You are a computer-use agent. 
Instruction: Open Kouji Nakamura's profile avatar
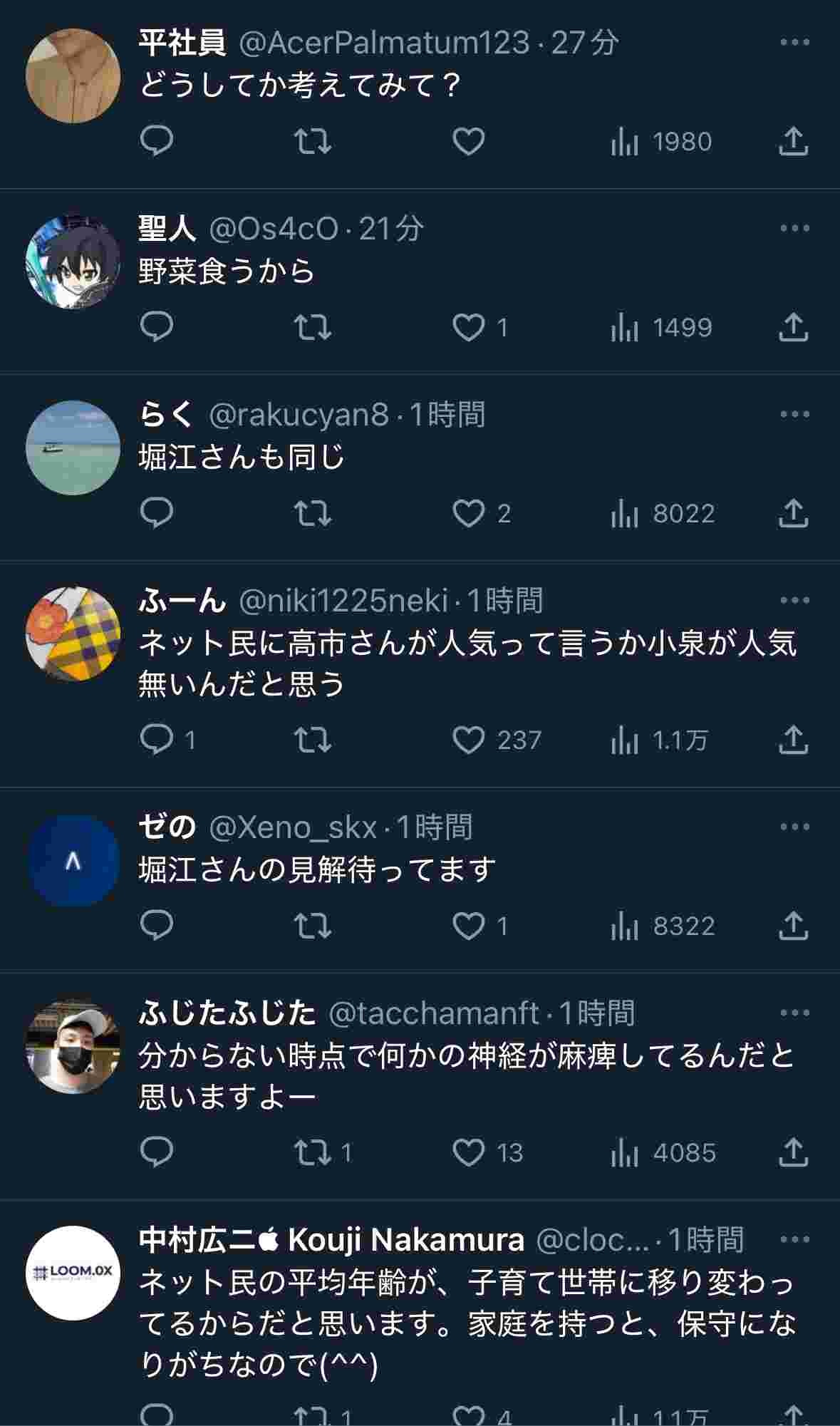[x=73, y=1273]
